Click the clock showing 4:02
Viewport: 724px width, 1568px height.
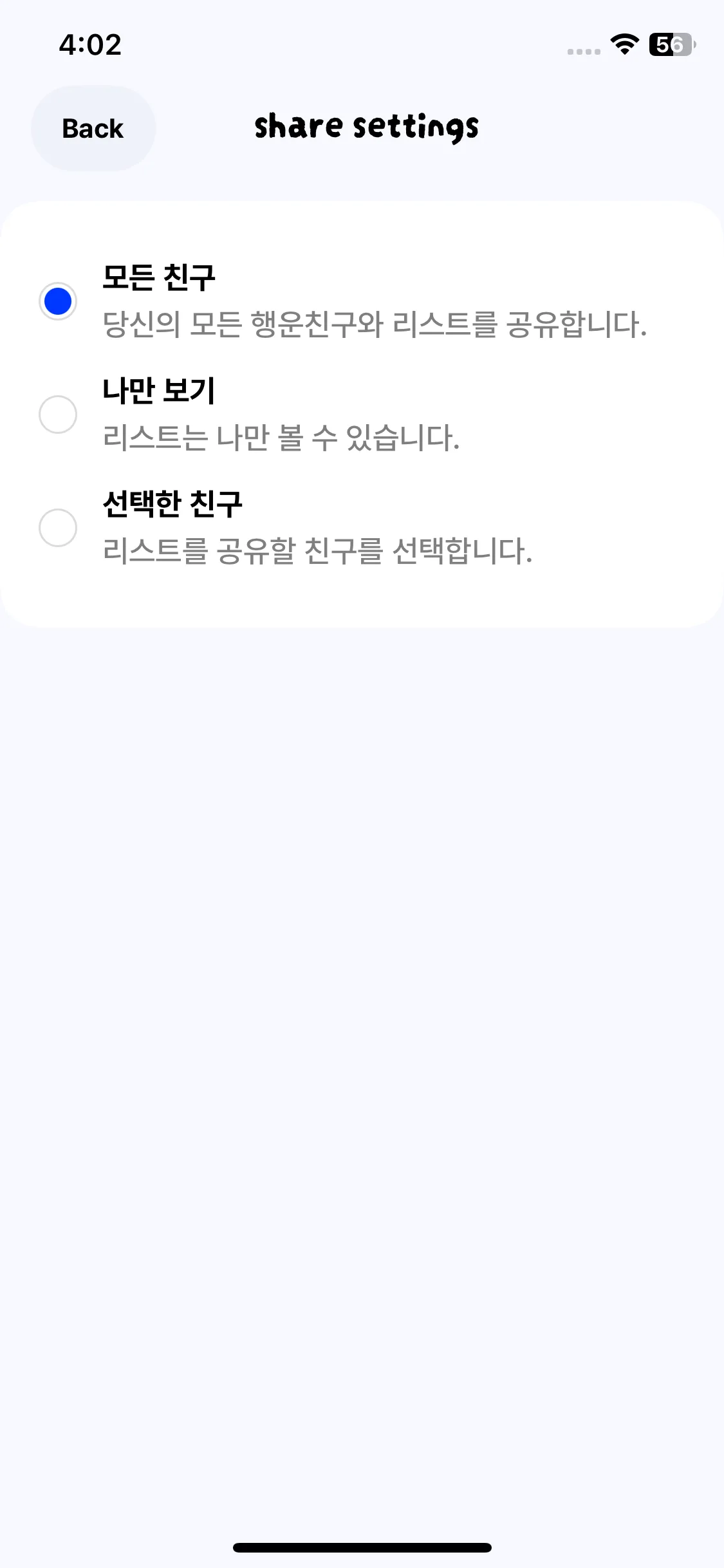tap(89, 45)
